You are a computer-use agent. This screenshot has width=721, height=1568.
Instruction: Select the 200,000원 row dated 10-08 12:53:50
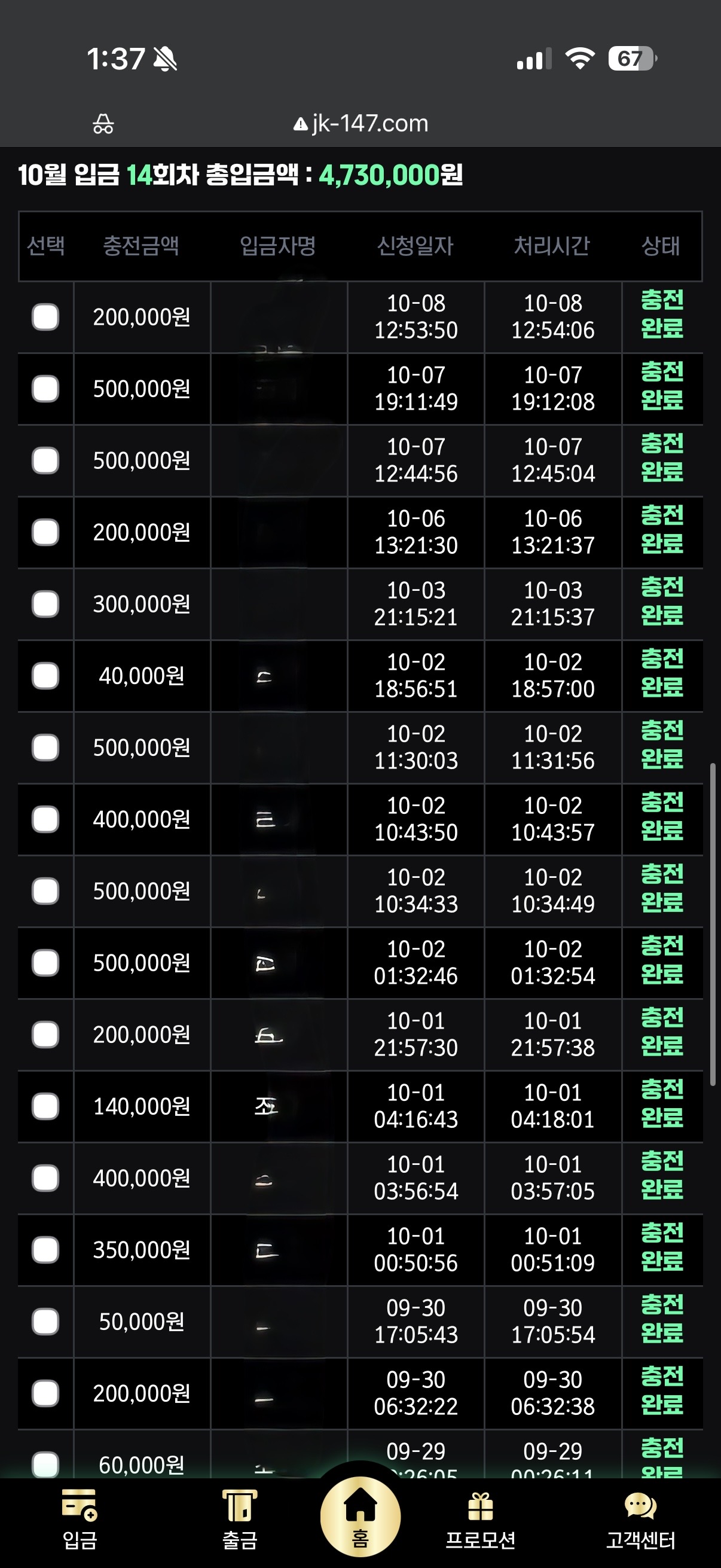pyautogui.click(x=45, y=317)
